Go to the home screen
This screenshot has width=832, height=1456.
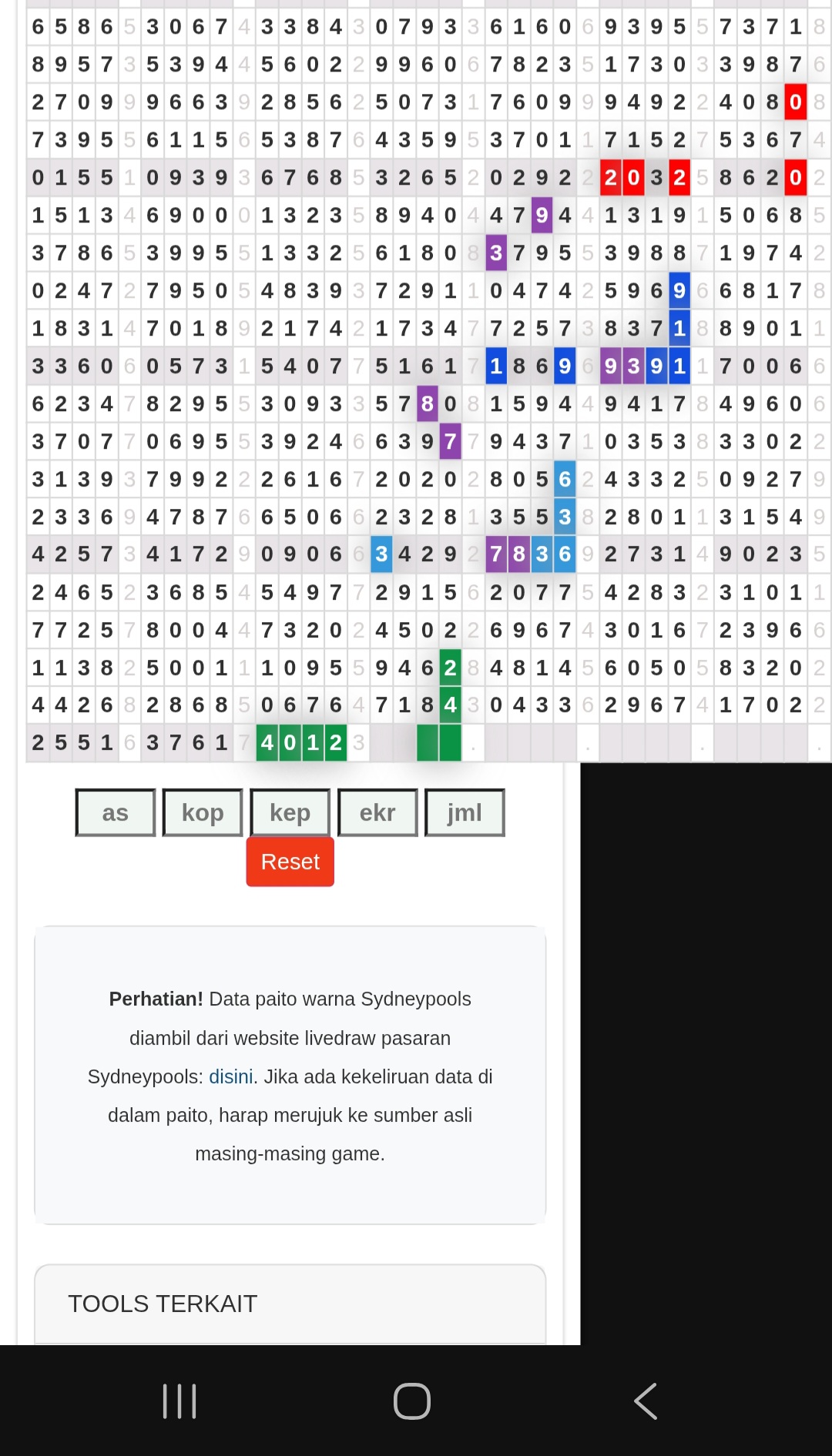[412, 1401]
